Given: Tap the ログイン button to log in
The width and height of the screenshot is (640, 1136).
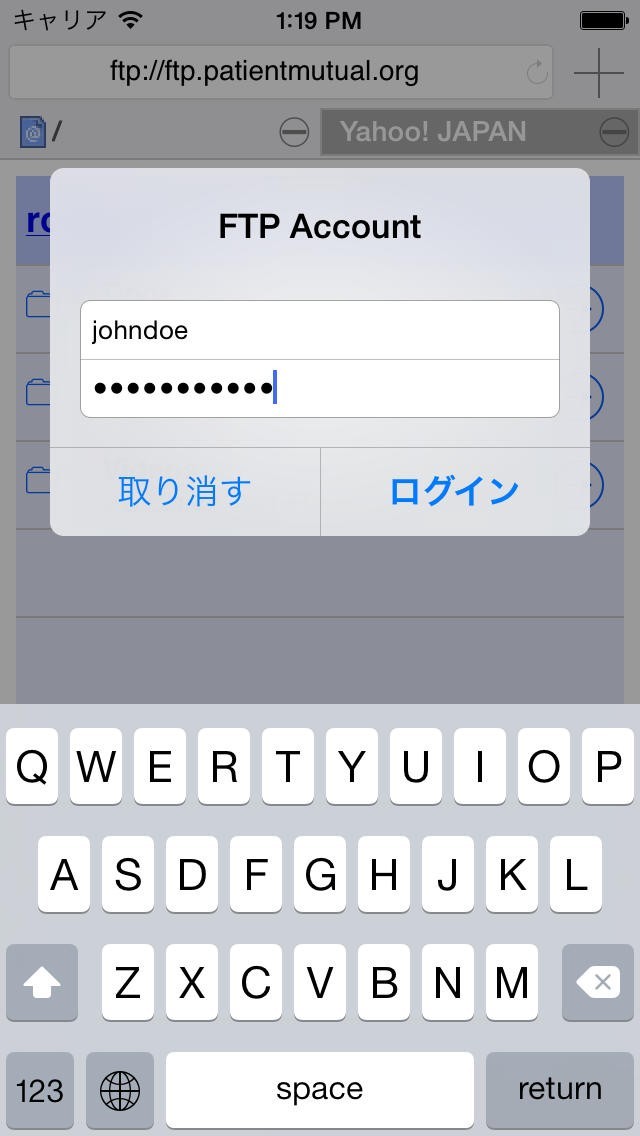Looking at the screenshot, I should tap(454, 492).
